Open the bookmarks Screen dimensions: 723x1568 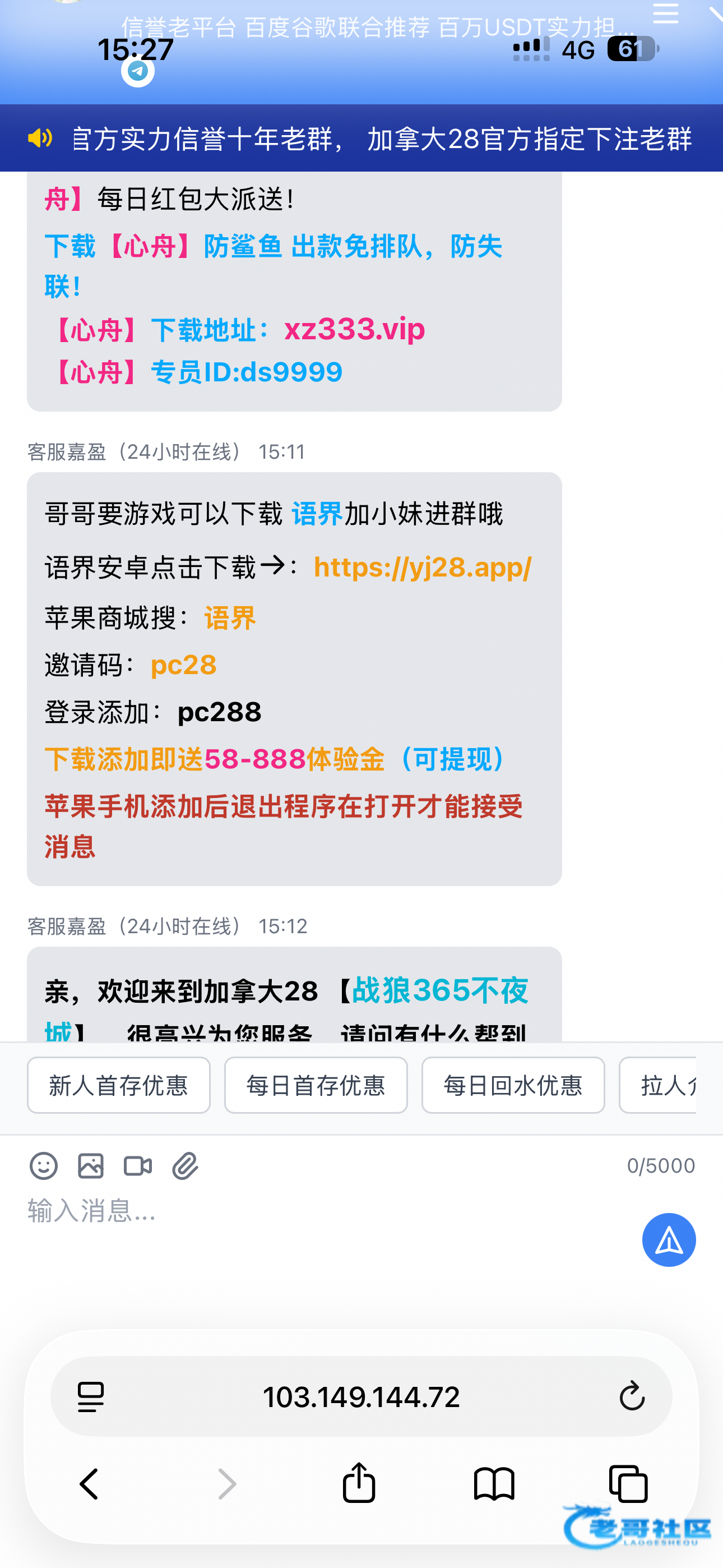(x=494, y=1484)
